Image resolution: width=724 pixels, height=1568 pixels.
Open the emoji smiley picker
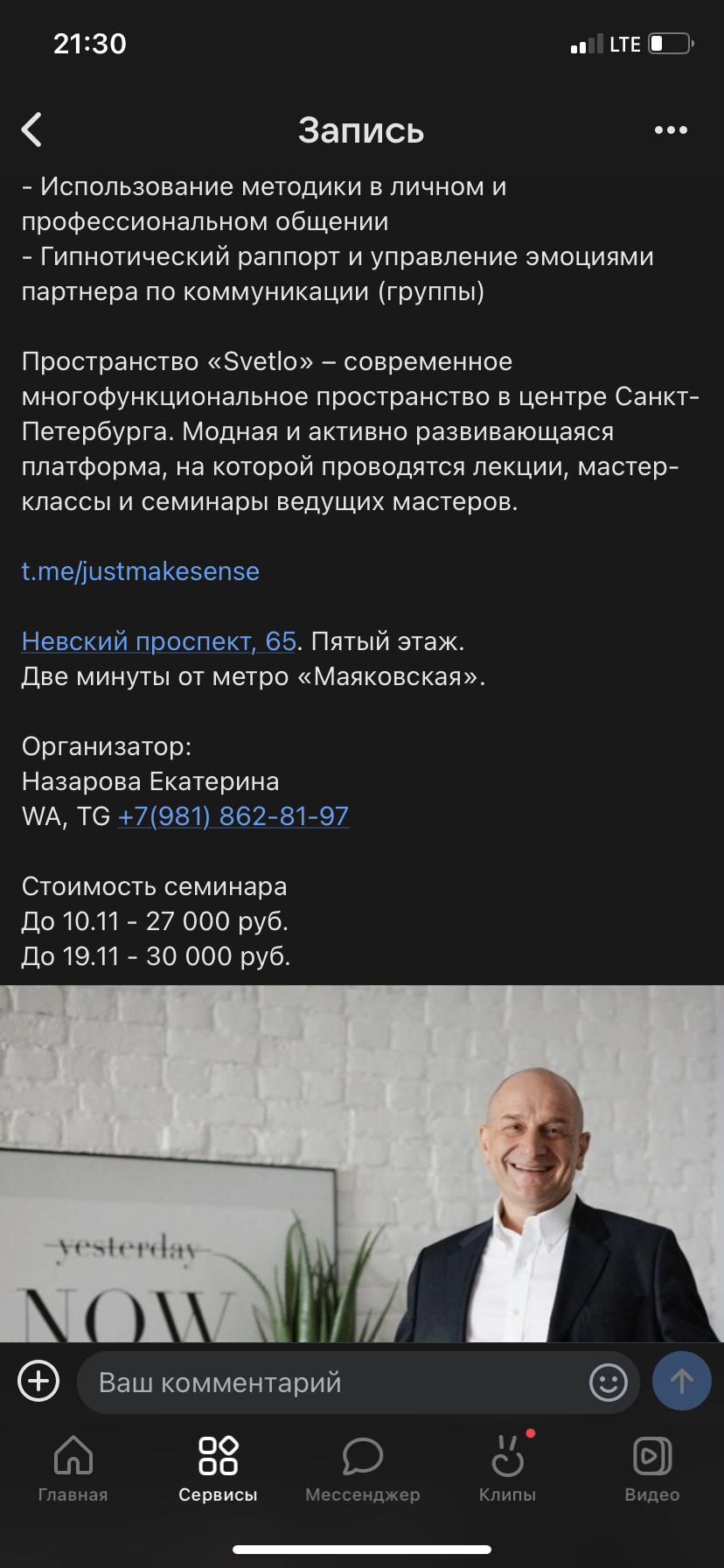pos(609,1382)
